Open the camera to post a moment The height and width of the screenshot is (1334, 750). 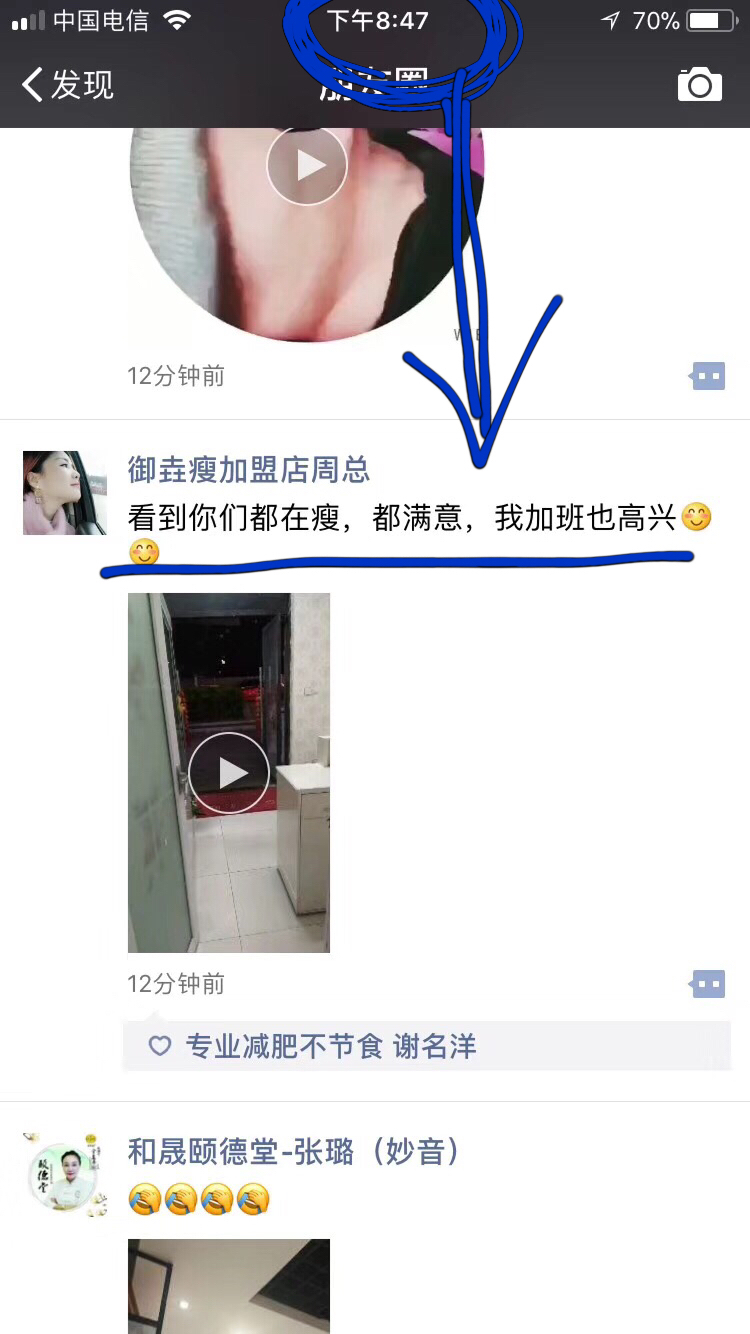coord(699,85)
